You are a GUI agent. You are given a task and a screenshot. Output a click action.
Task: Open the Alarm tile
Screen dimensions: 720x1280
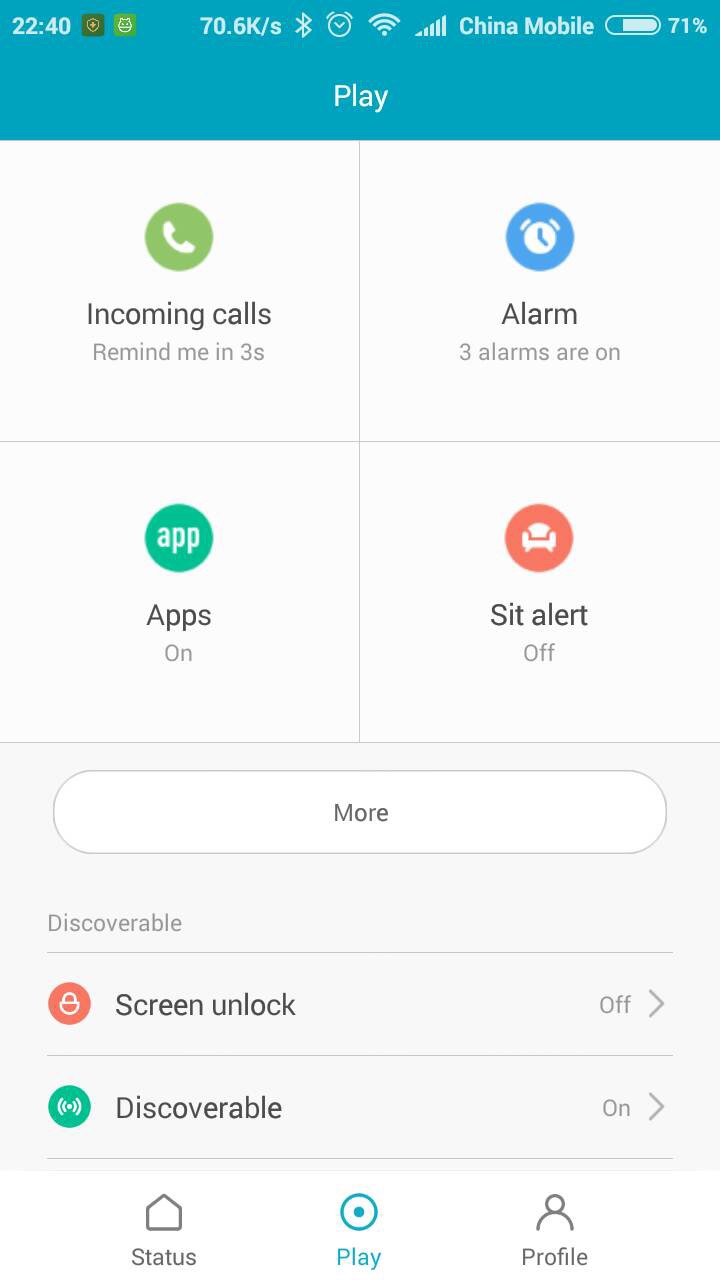(539, 290)
